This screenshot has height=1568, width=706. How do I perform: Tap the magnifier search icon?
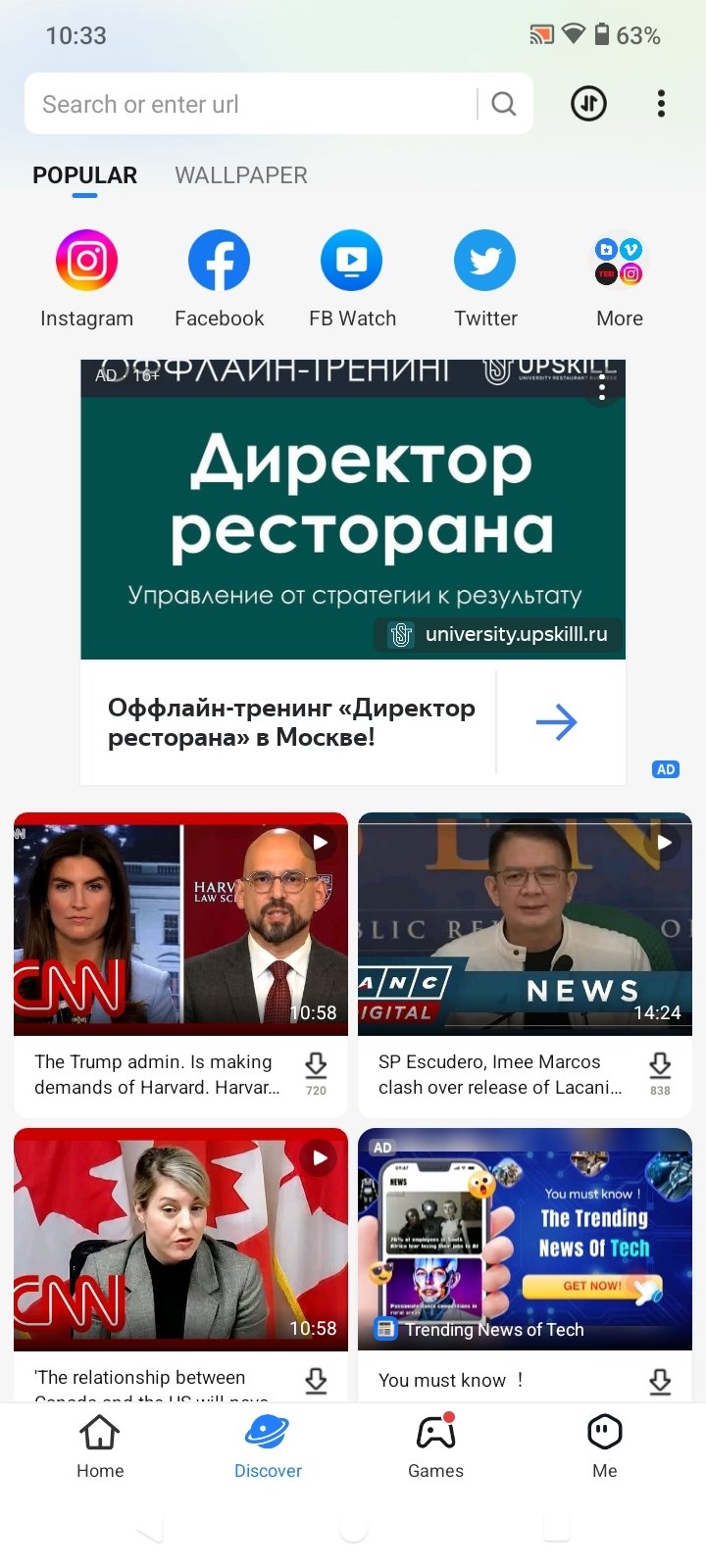point(504,104)
